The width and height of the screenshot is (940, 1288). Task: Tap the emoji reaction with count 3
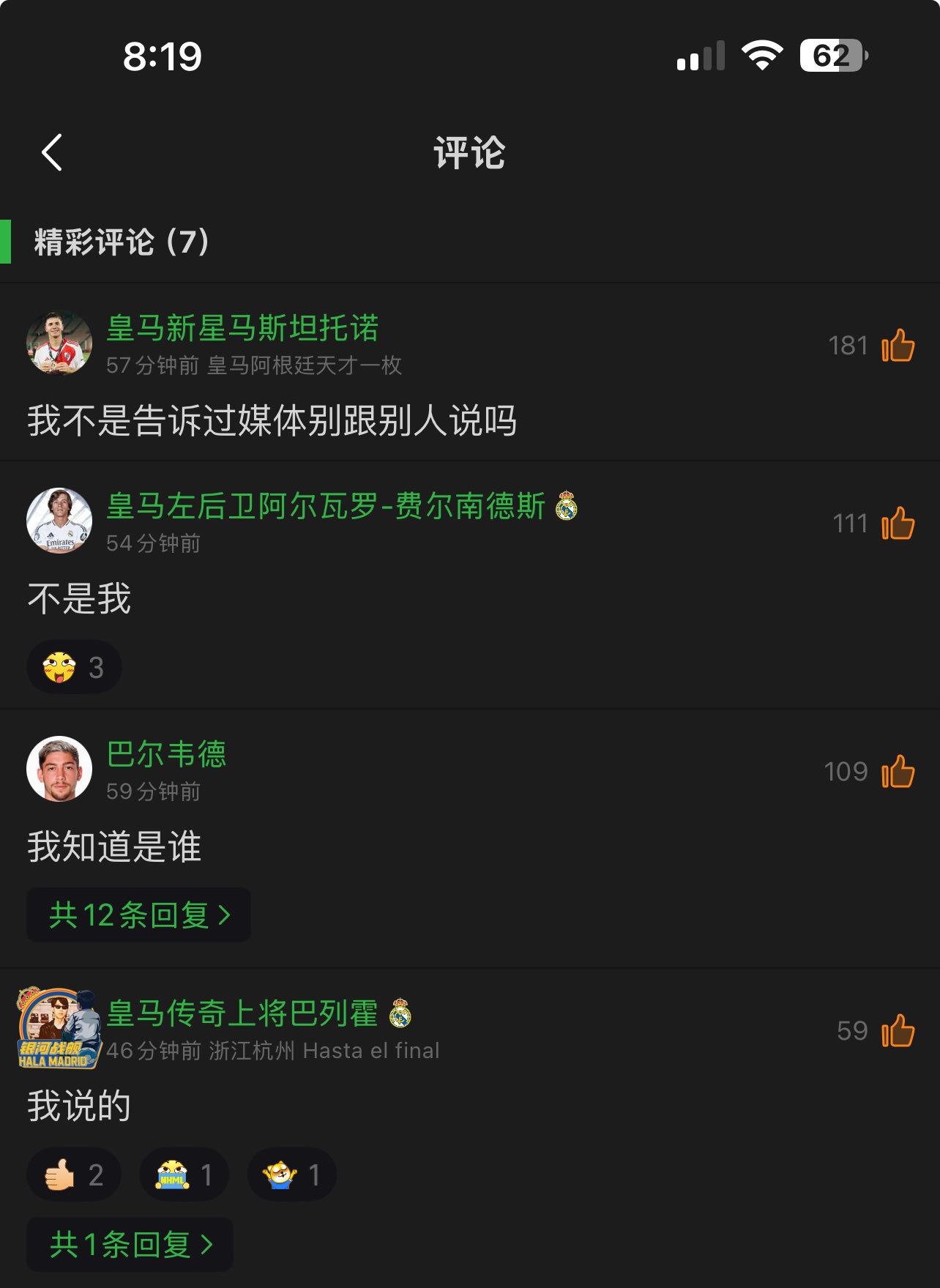click(x=74, y=667)
